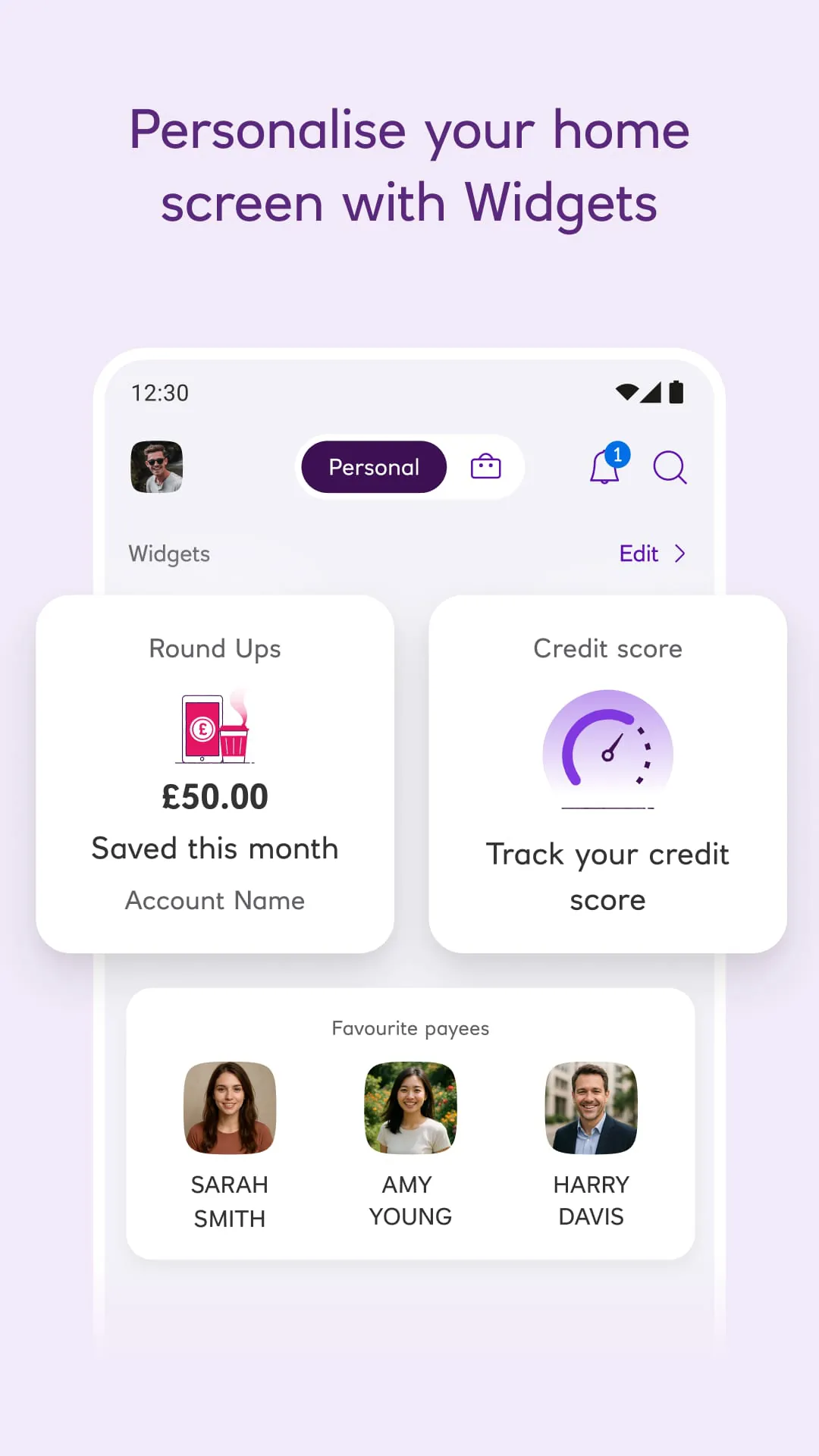The height and width of the screenshot is (1456, 819).
Task: Open the Round Ups saved amount
Action: [215, 796]
